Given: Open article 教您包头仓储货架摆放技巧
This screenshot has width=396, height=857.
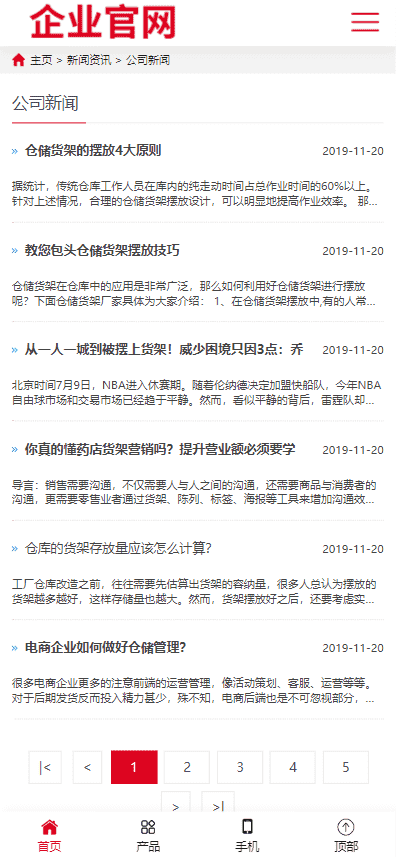Looking at the screenshot, I should click(102, 251).
